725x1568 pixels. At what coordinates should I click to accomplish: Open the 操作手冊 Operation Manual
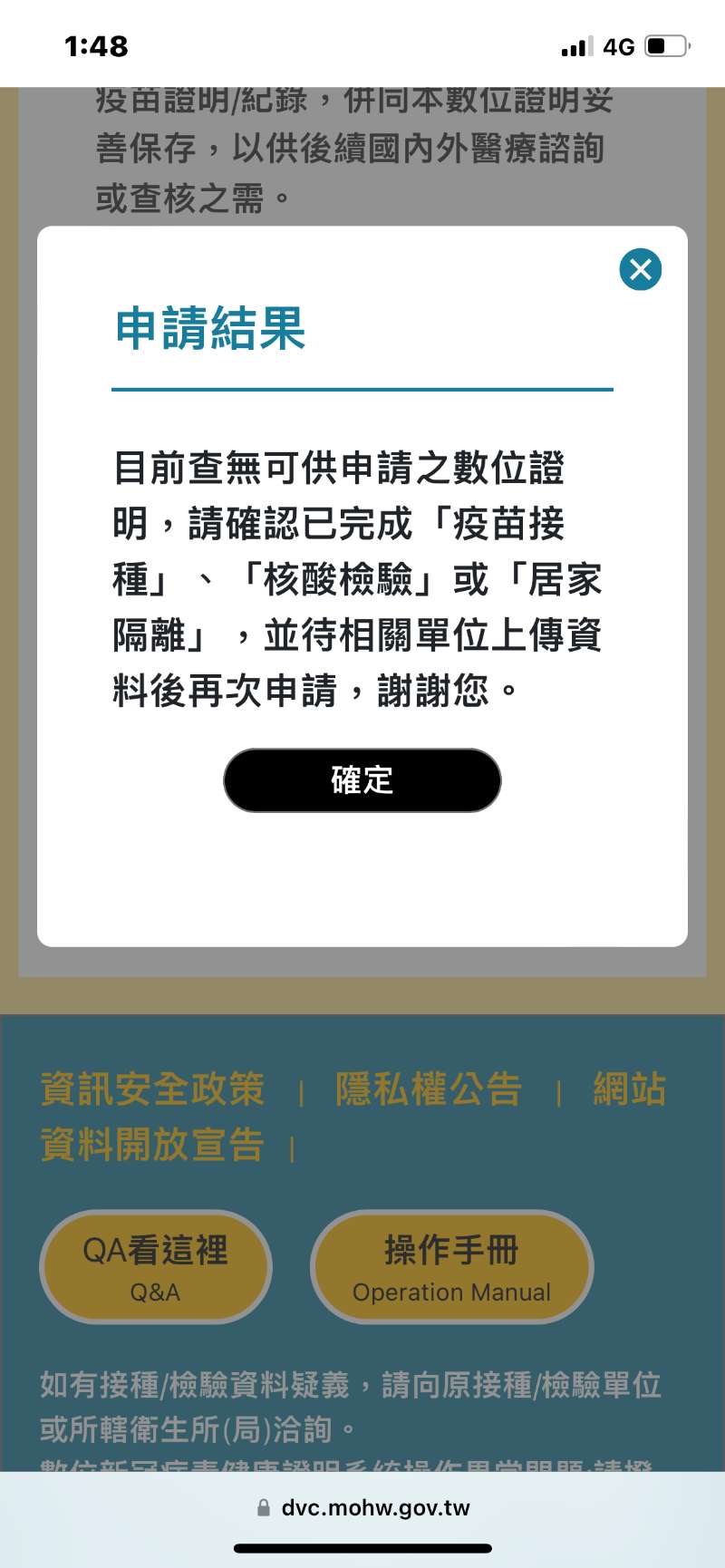point(451,1266)
